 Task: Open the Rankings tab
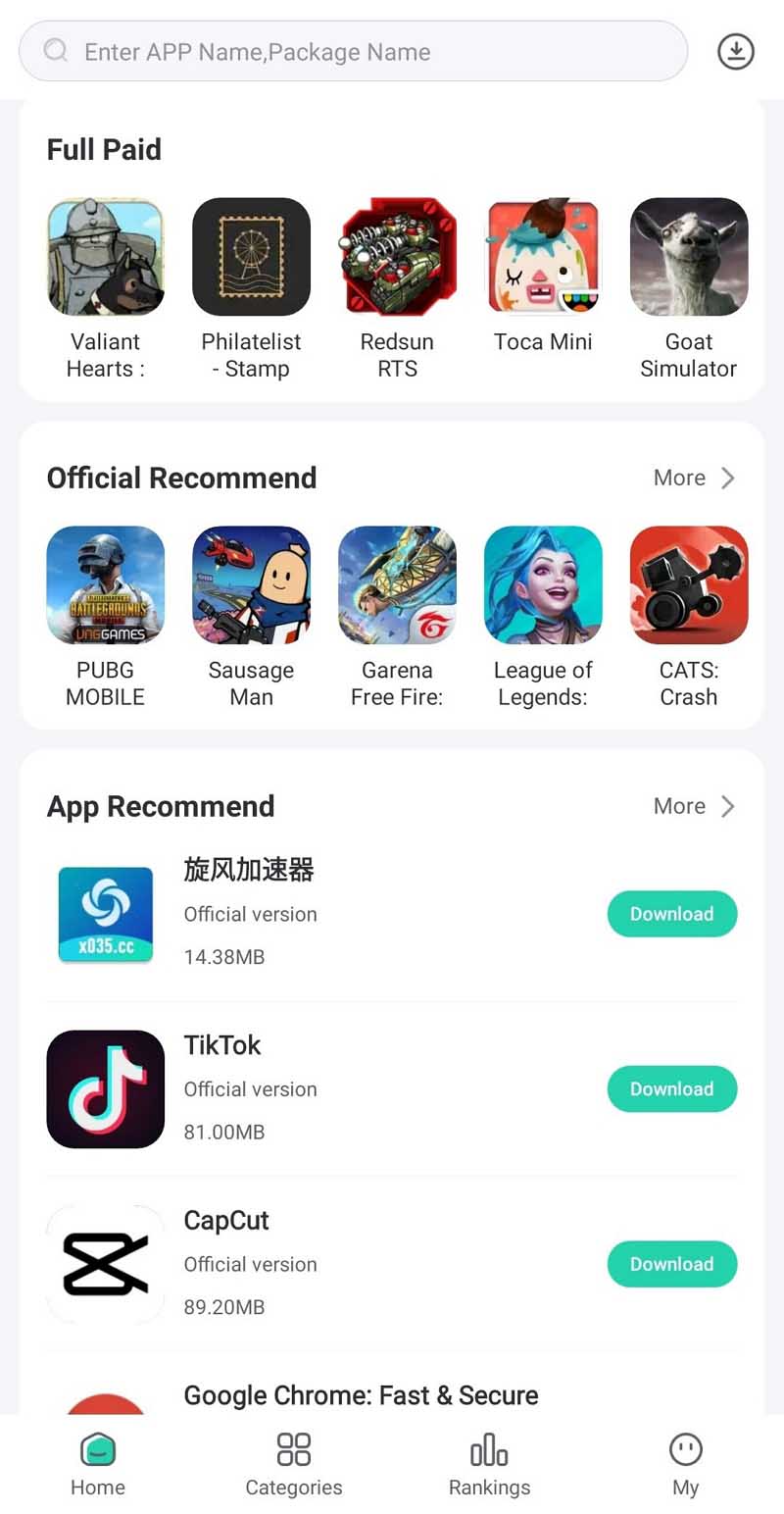click(489, 1461)
